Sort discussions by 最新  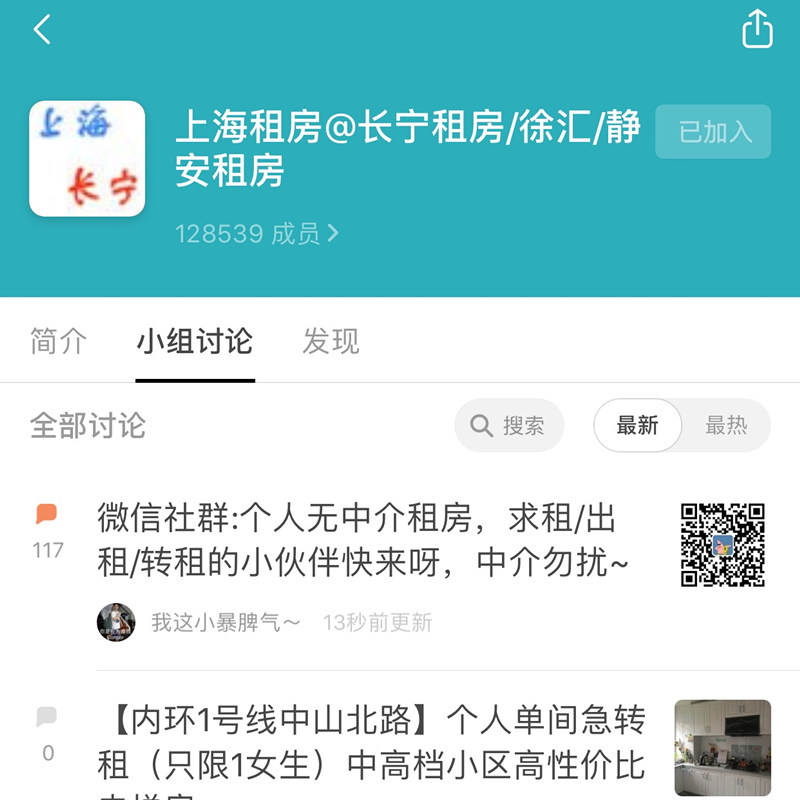click(x=637, y=426)
